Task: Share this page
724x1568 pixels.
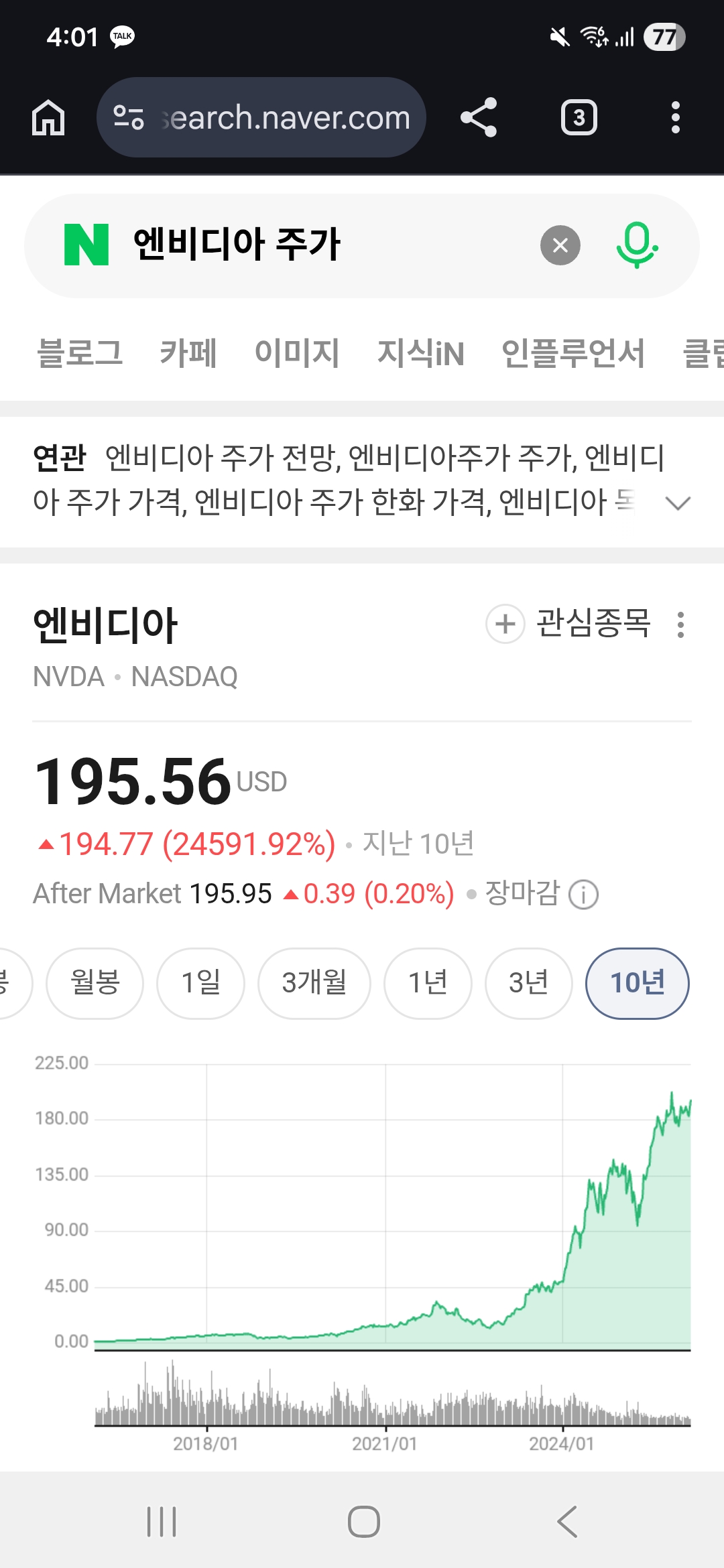Action: pos(479,118)
